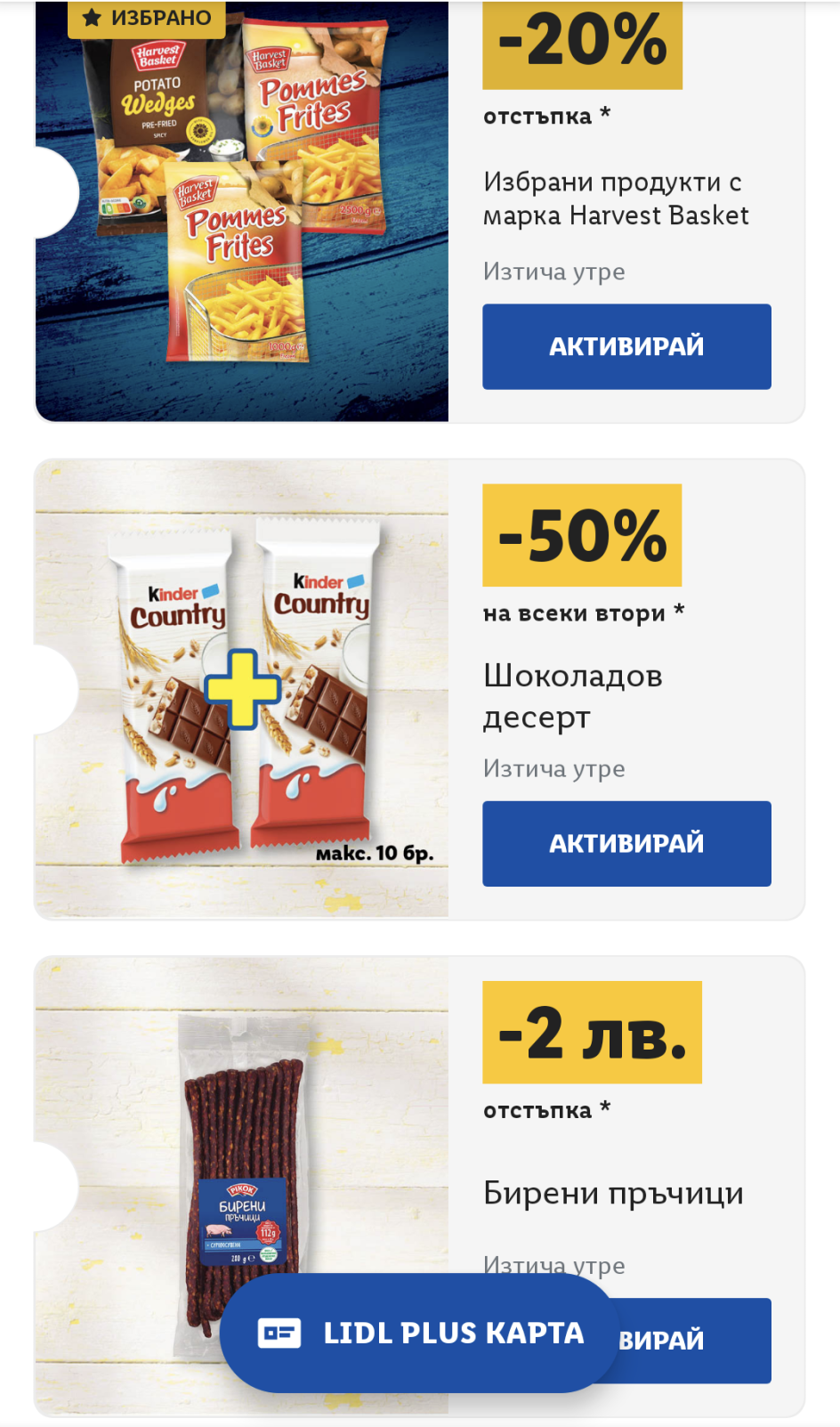This screenshot has height=1427, width=840.
Task: Open the Kinder Country dessert coupon
Action: tap(241, 687)
